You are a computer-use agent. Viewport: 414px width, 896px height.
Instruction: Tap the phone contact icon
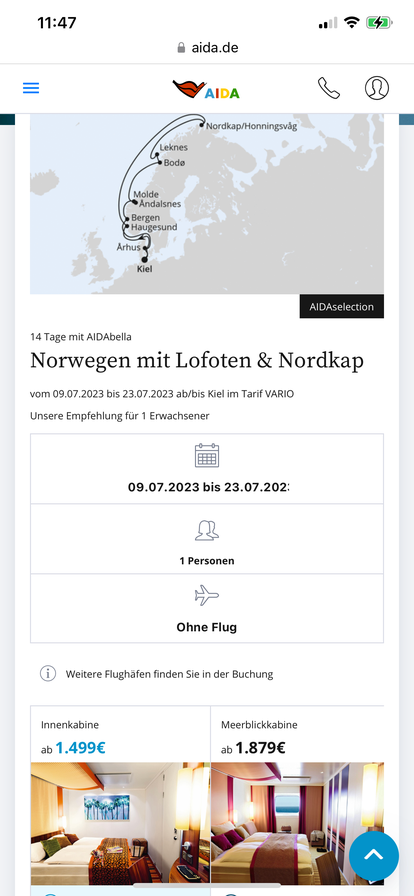point(329,88)
